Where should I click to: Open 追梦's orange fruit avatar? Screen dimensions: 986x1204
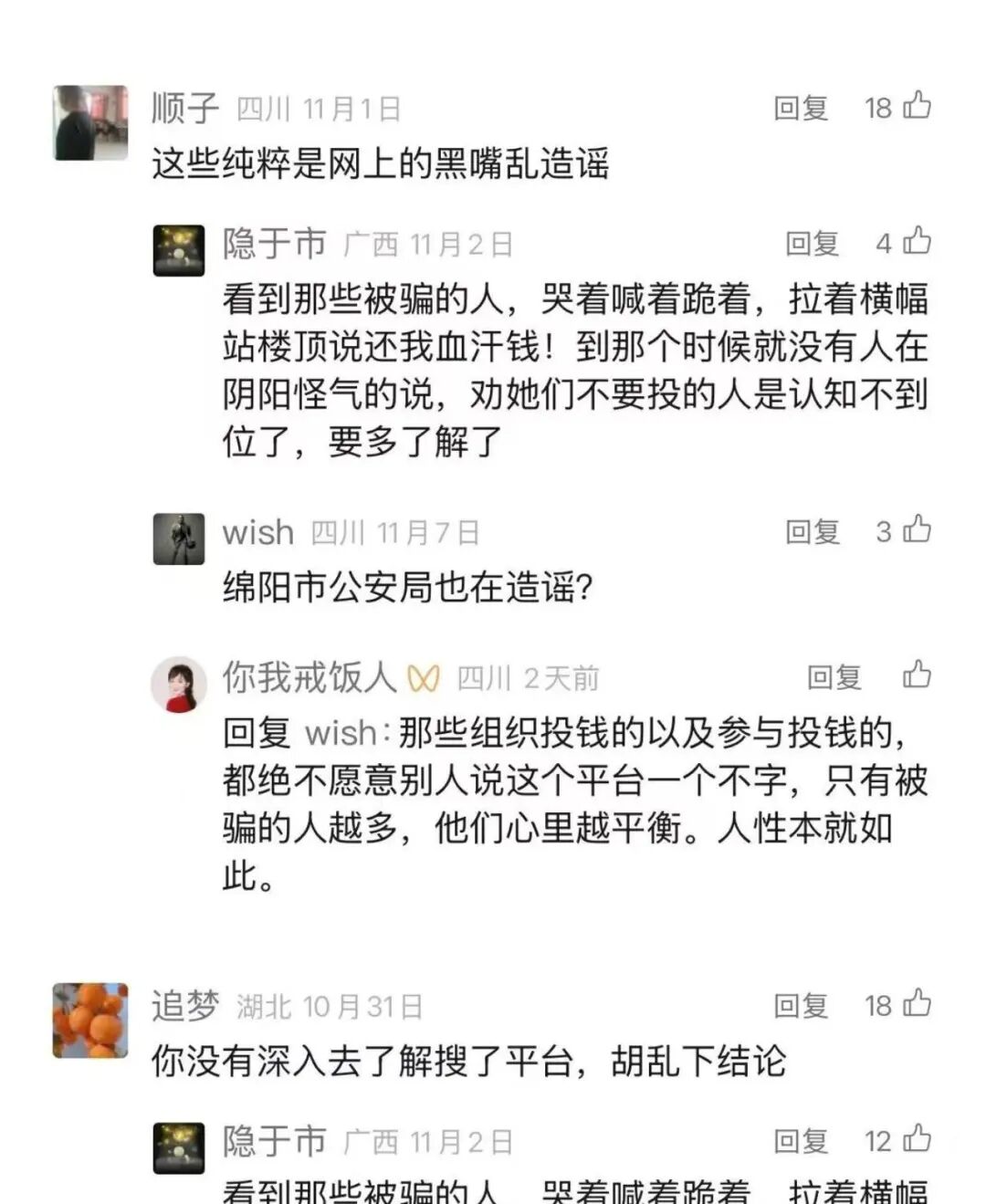point(90,1021)
